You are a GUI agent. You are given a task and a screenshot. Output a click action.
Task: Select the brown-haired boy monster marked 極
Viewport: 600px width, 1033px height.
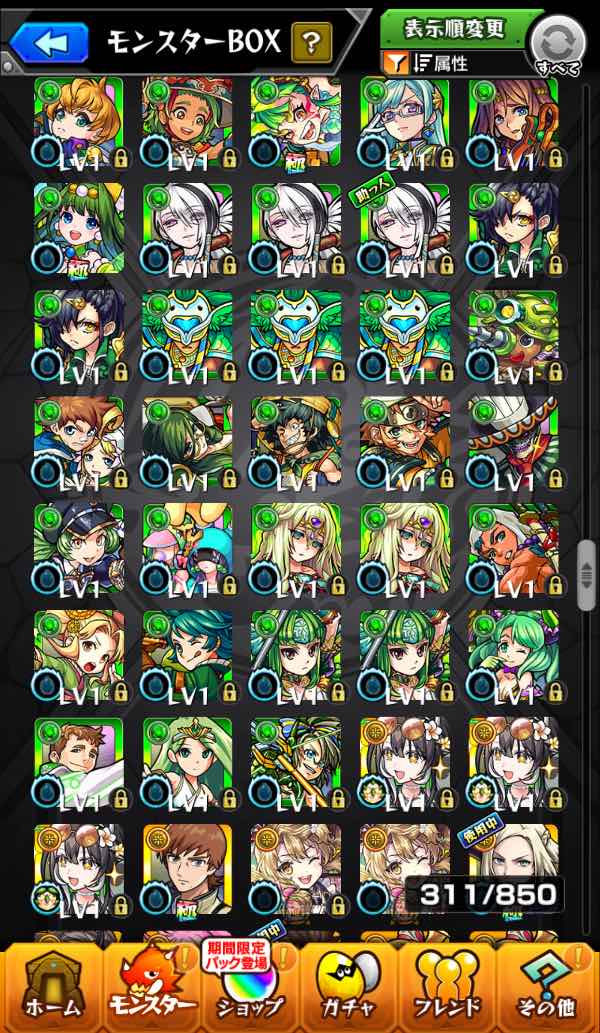(x=187, y=868)
